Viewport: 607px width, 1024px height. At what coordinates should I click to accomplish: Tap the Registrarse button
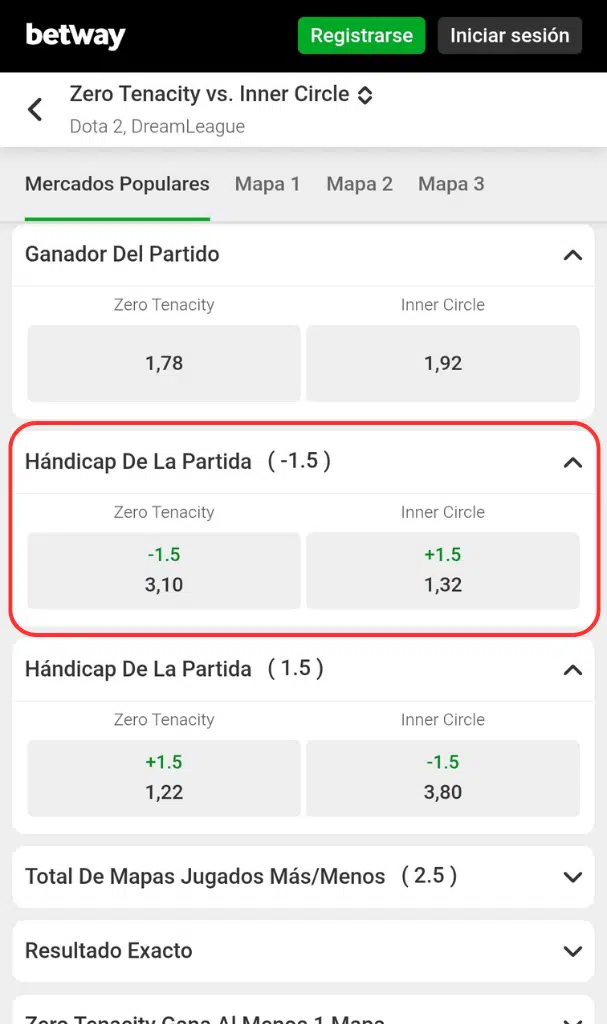[x=361, y=36]
